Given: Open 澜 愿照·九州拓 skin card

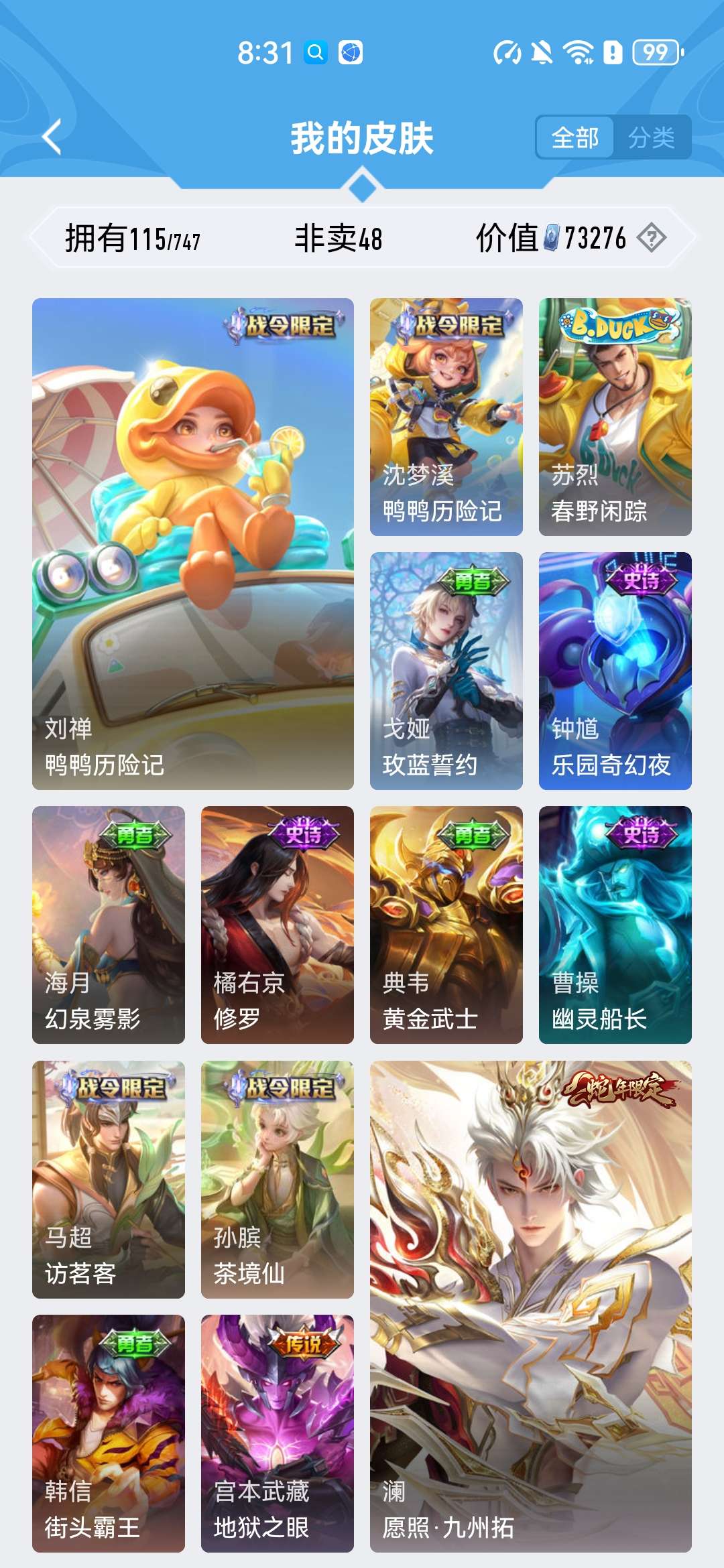Looking at the screenshot, I should (530, 1305).
